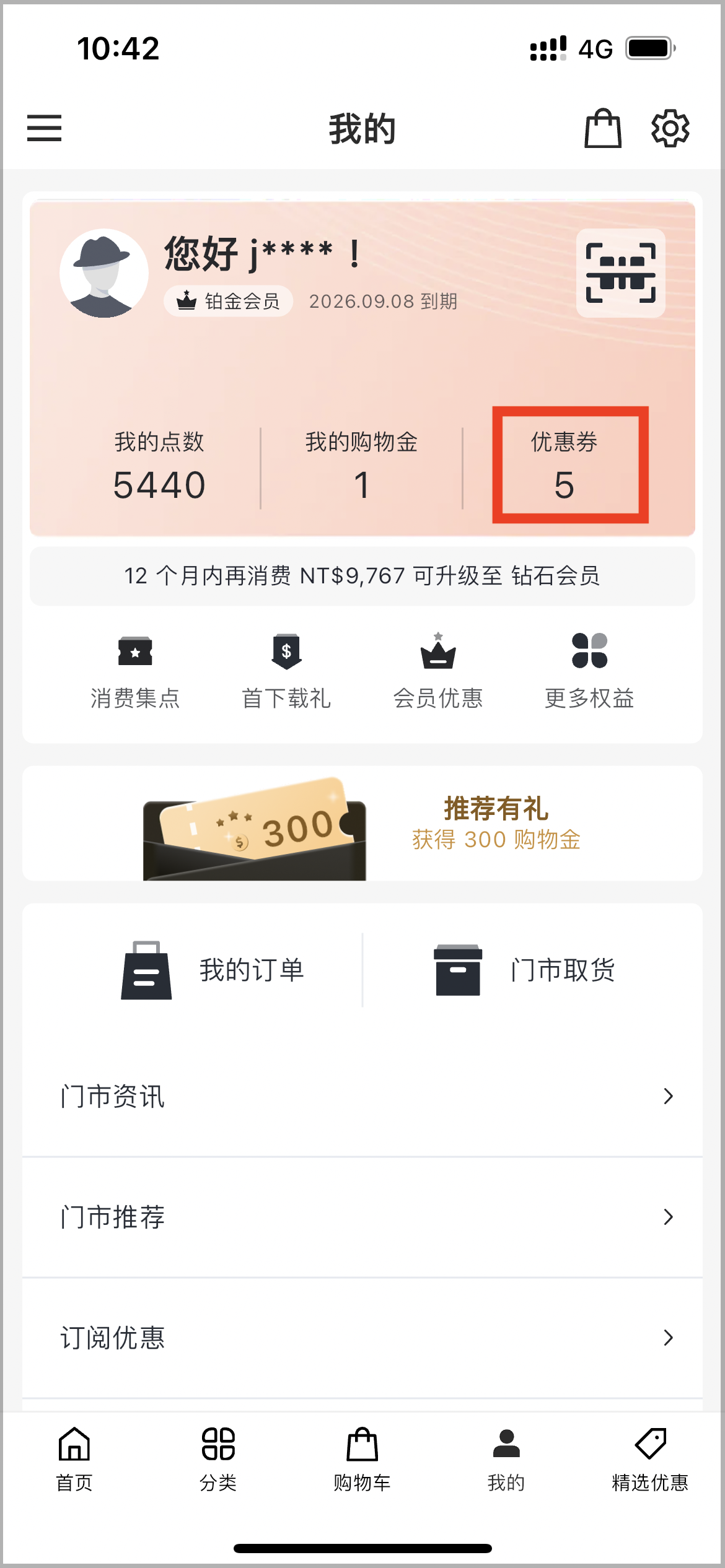Open 更多权益 shortcut
This screenshot has width=725, height=1568.
point(589,671)
